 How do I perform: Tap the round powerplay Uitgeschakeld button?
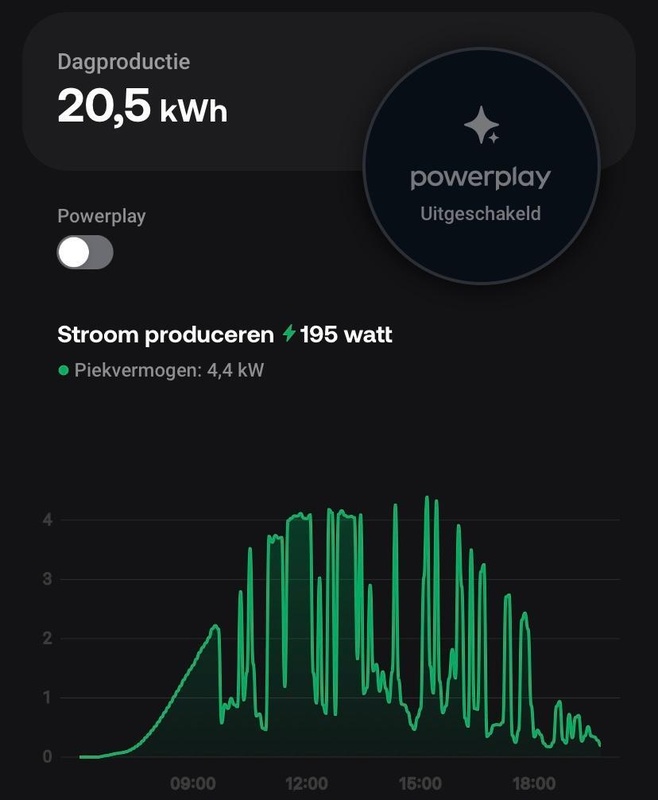coord(480,166)
